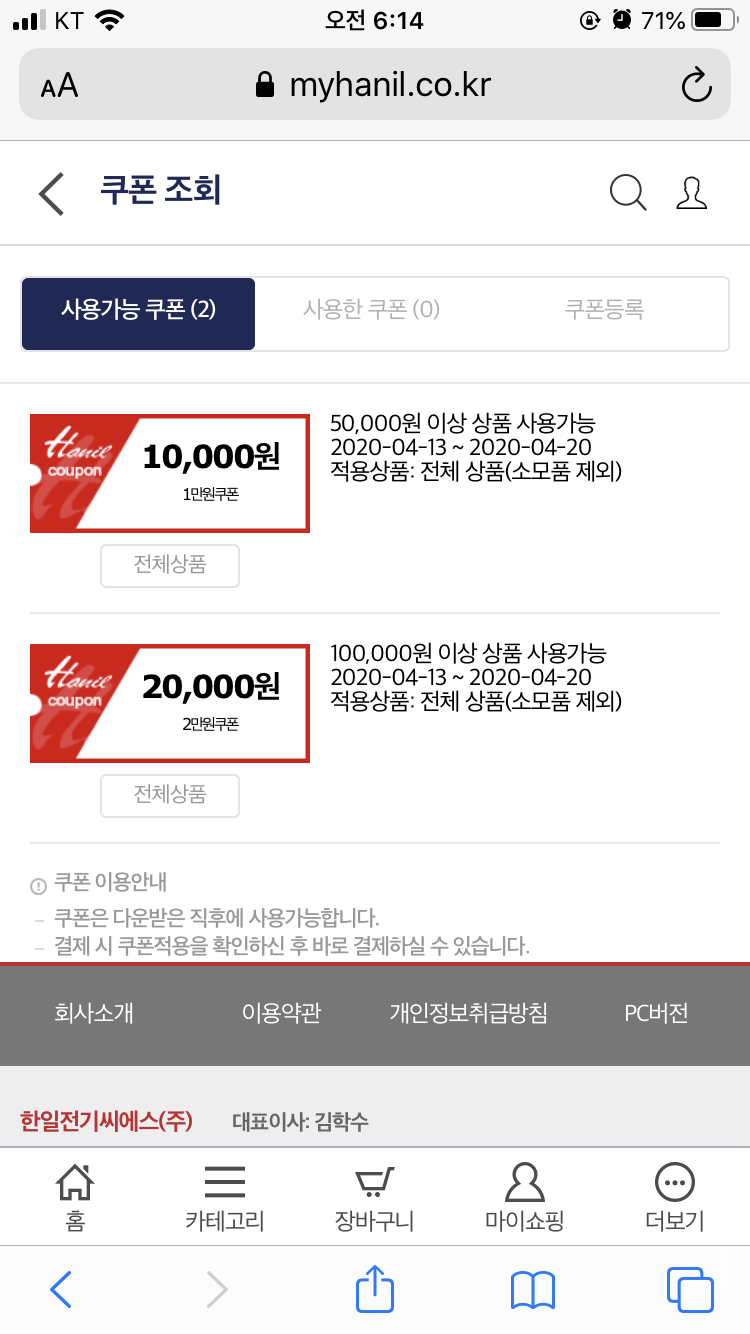The image size is (750, 1334).
Task: Open Safari's share sheet
Action: tap(375, 1289)
